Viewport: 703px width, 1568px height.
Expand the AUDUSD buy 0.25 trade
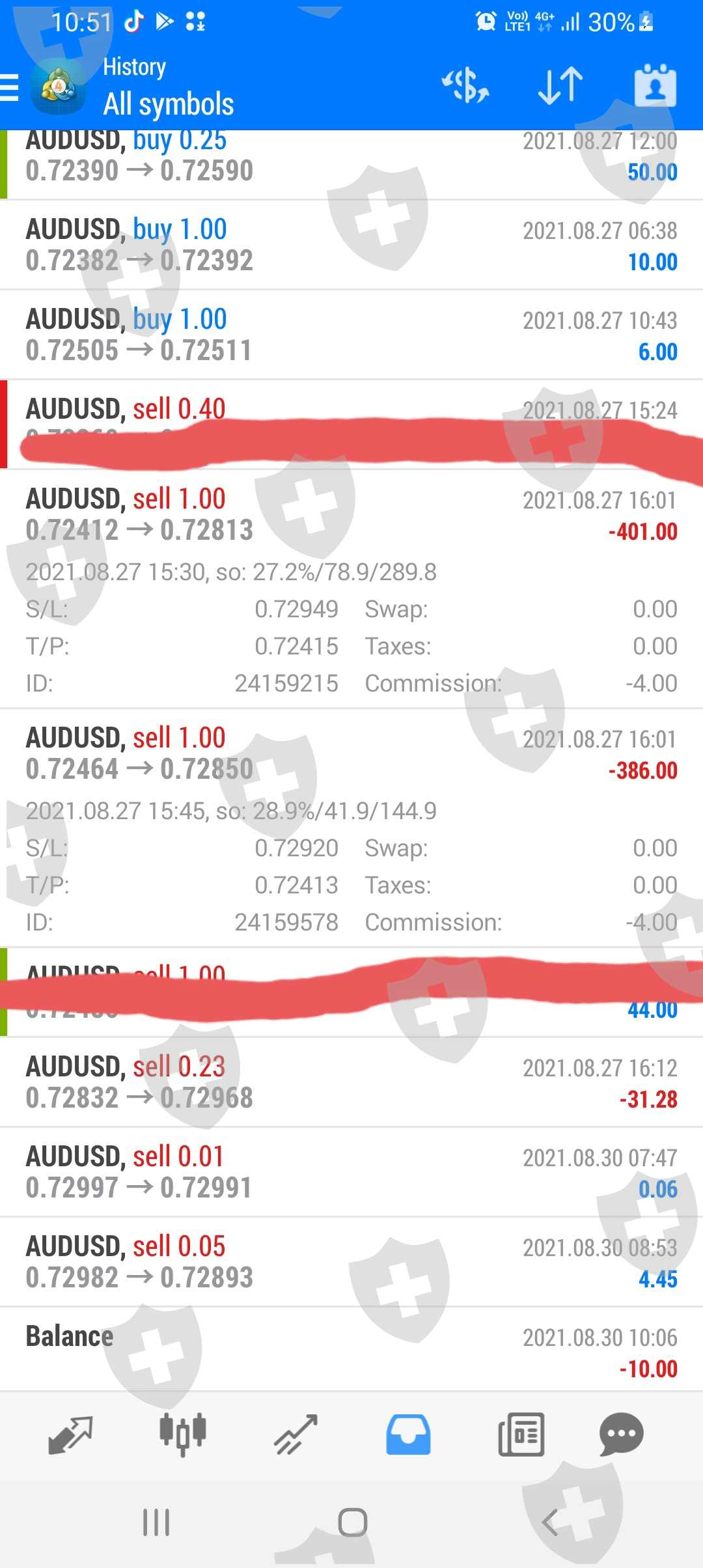(351, 161)
